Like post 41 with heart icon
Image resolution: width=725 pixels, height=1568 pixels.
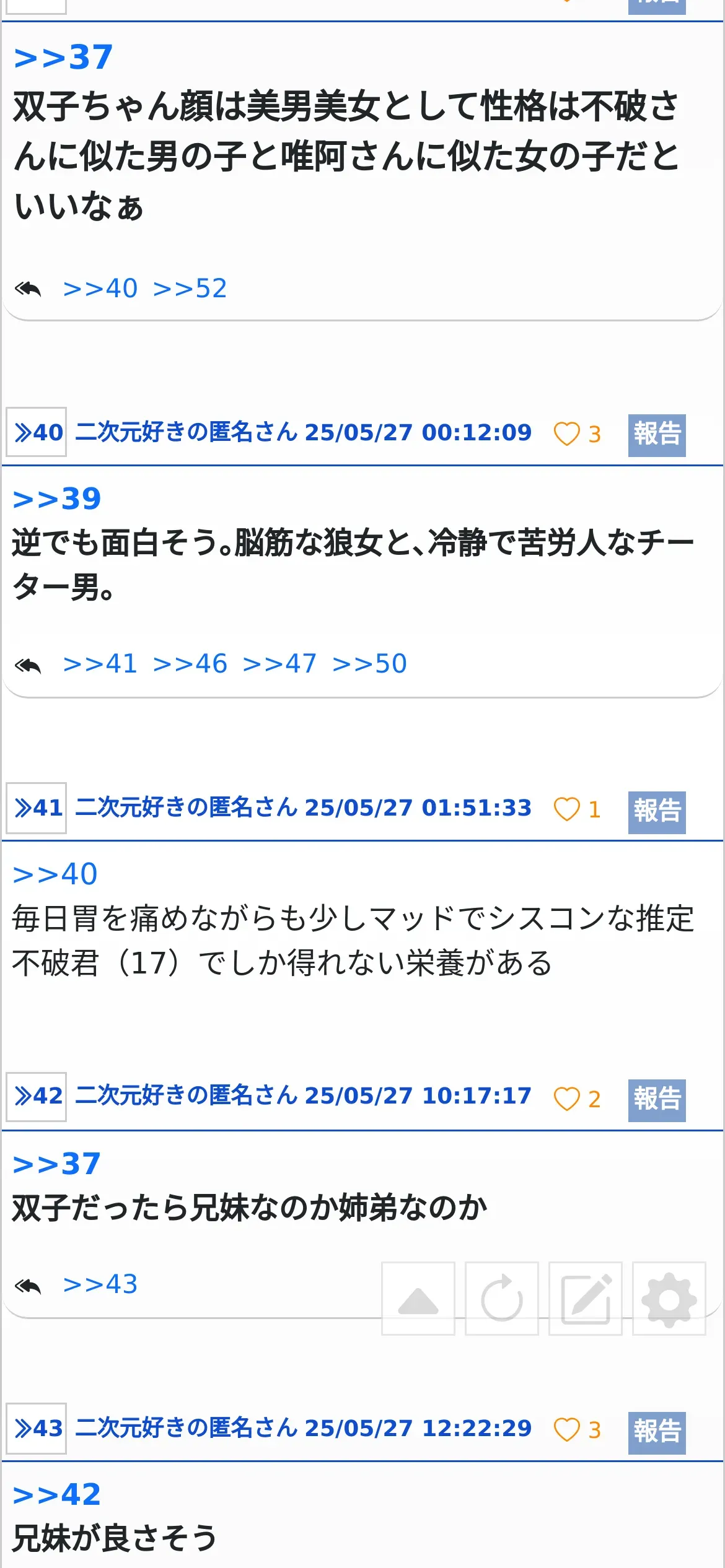pyautogui.click(x=566, y=809)
